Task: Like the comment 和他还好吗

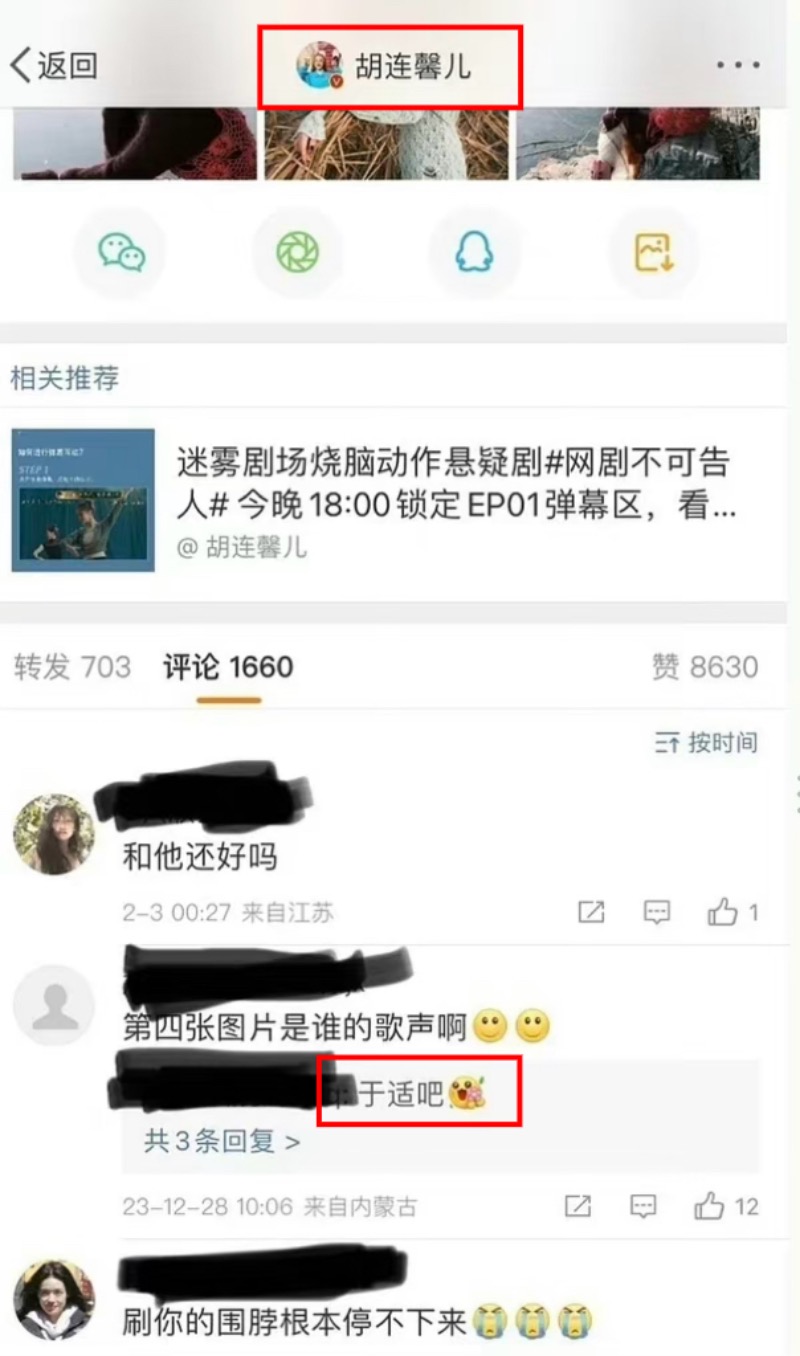Action: (x=732, y=912)
